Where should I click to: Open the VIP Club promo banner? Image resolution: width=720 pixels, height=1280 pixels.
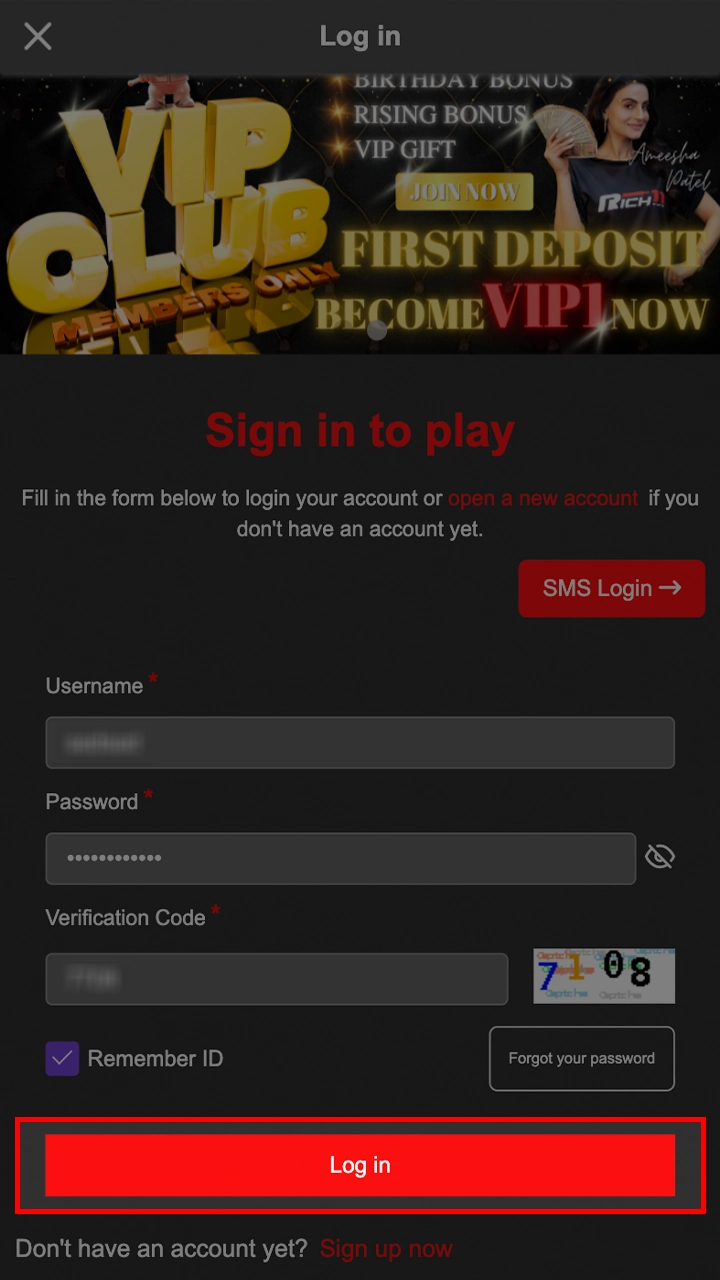[x=360, y=215]
